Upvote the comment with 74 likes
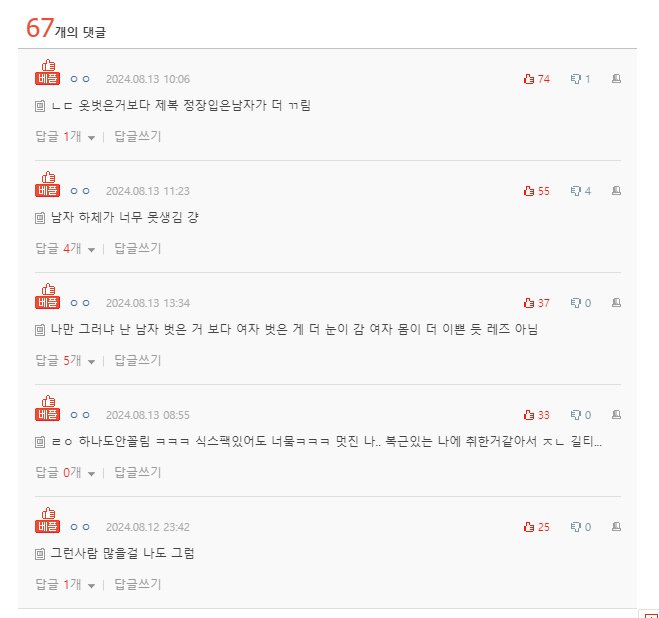This screenshot has width=659, height=618. point(529,79)
